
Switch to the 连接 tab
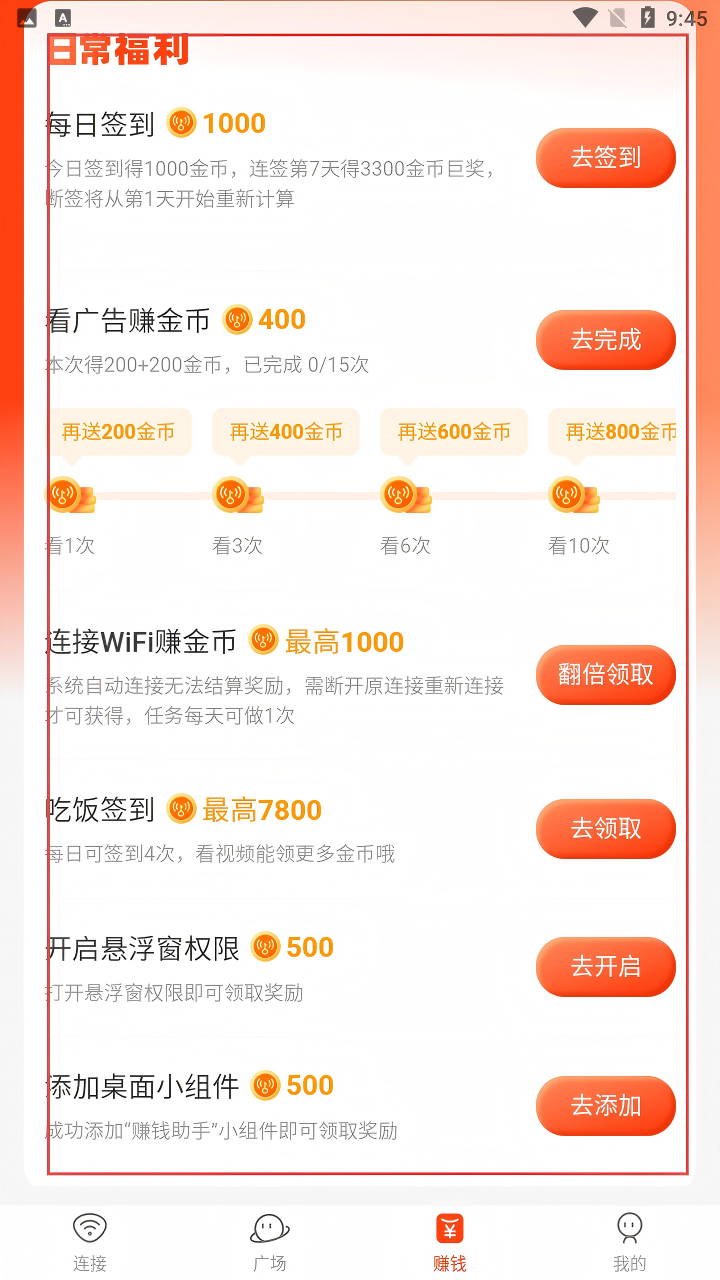pos(90,1242)
